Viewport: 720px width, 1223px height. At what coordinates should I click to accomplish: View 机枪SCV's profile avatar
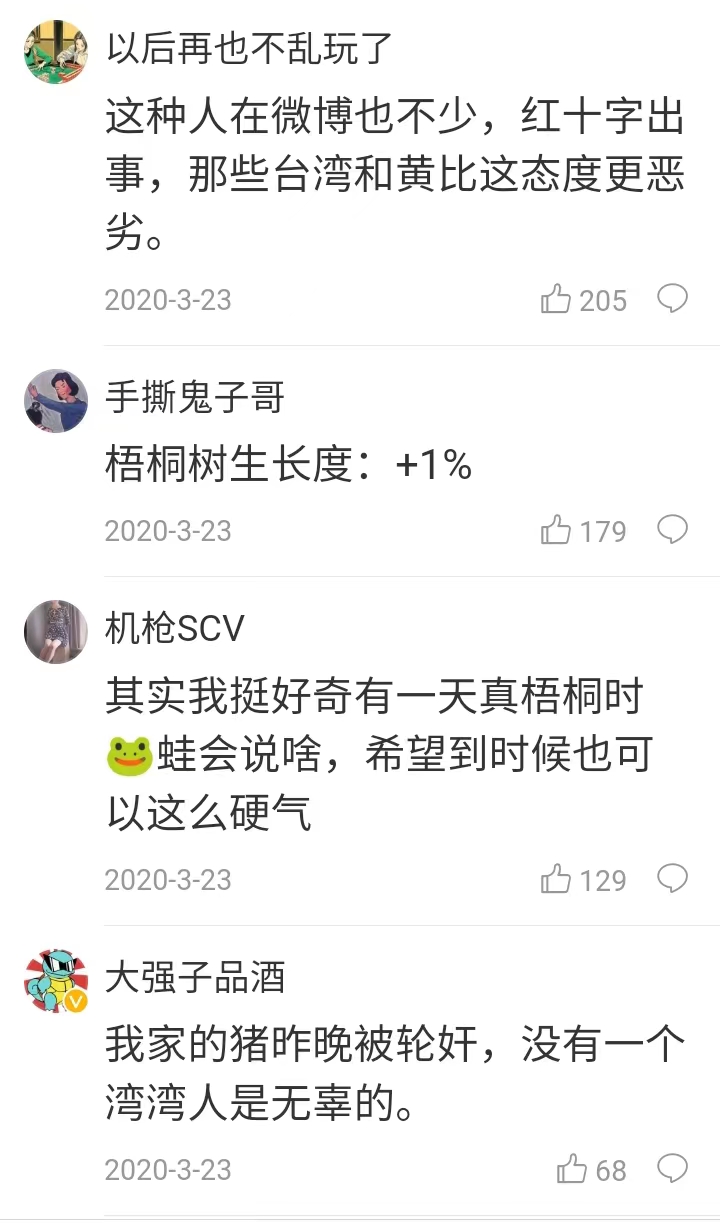point(56,632)
